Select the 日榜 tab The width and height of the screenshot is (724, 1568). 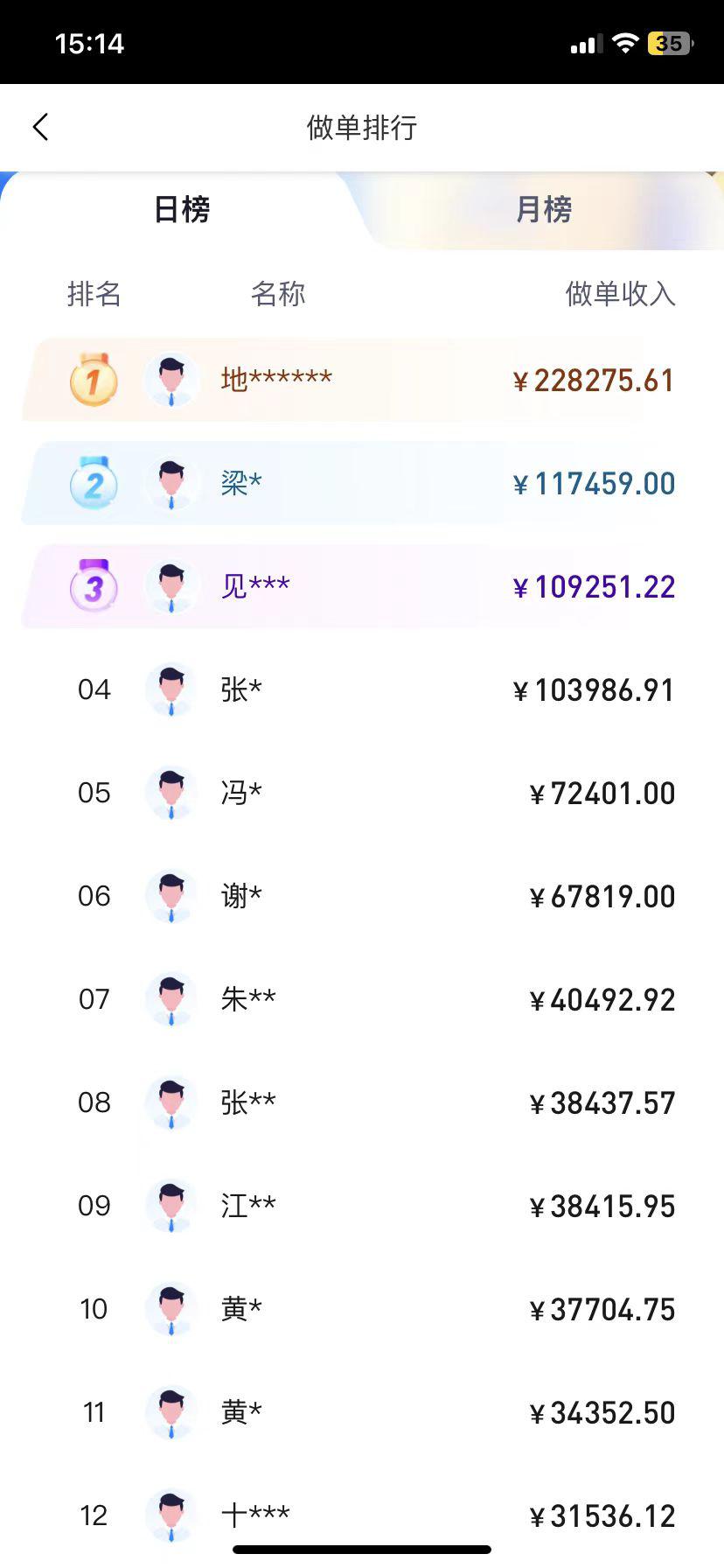click(x=182, y=210)
